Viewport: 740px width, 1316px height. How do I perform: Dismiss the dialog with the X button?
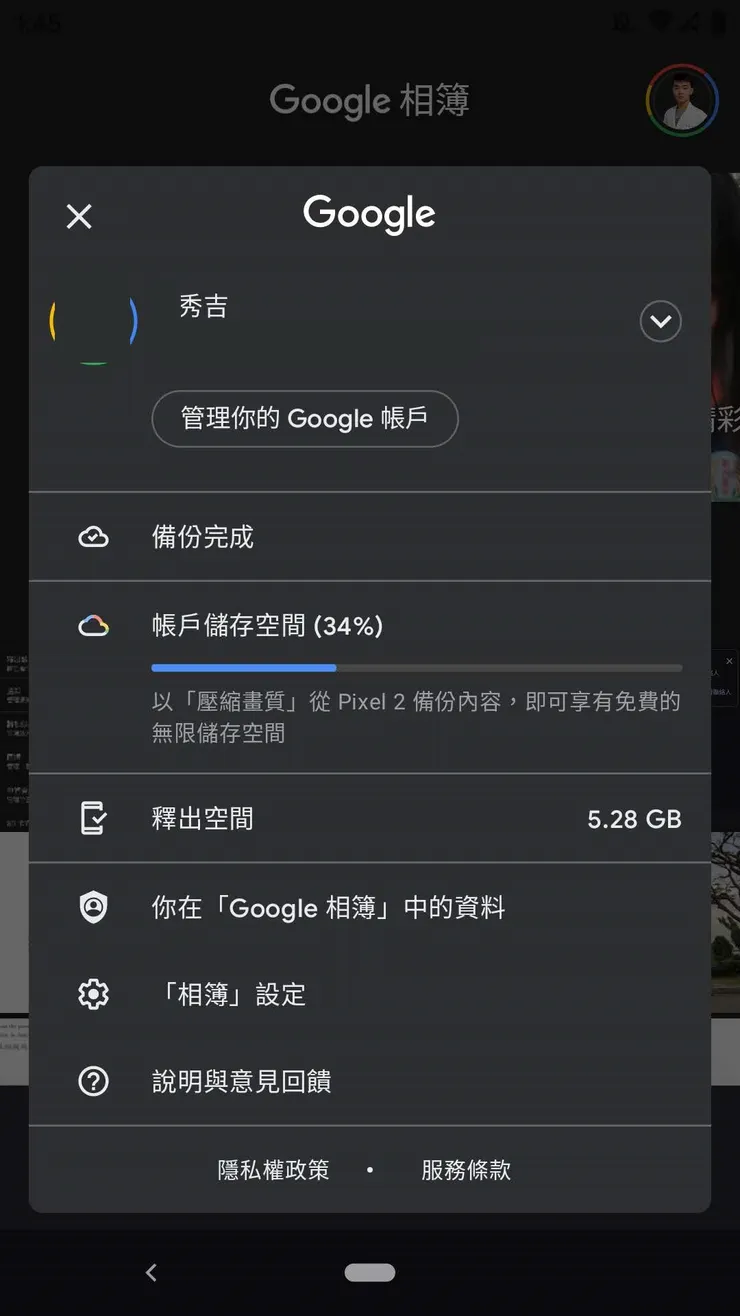(79, 216)
